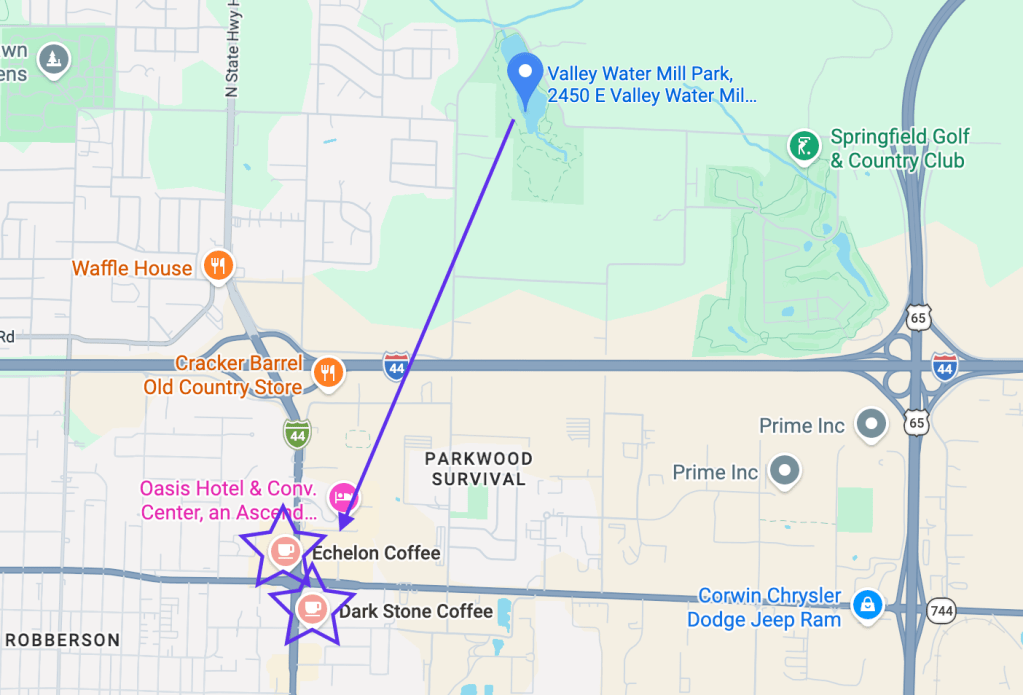Tap the Waffle House restaurant marker

218,266
